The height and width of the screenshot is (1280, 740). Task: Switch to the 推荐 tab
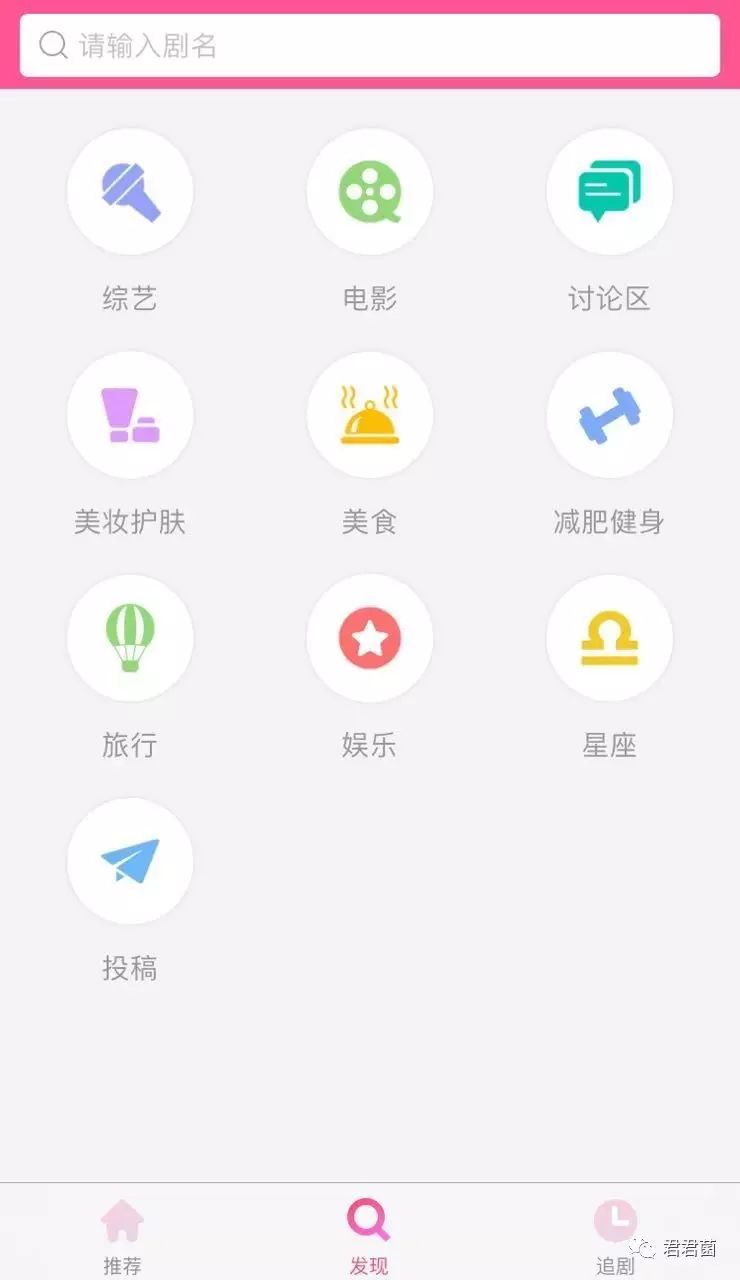(x=121, y=1235)
